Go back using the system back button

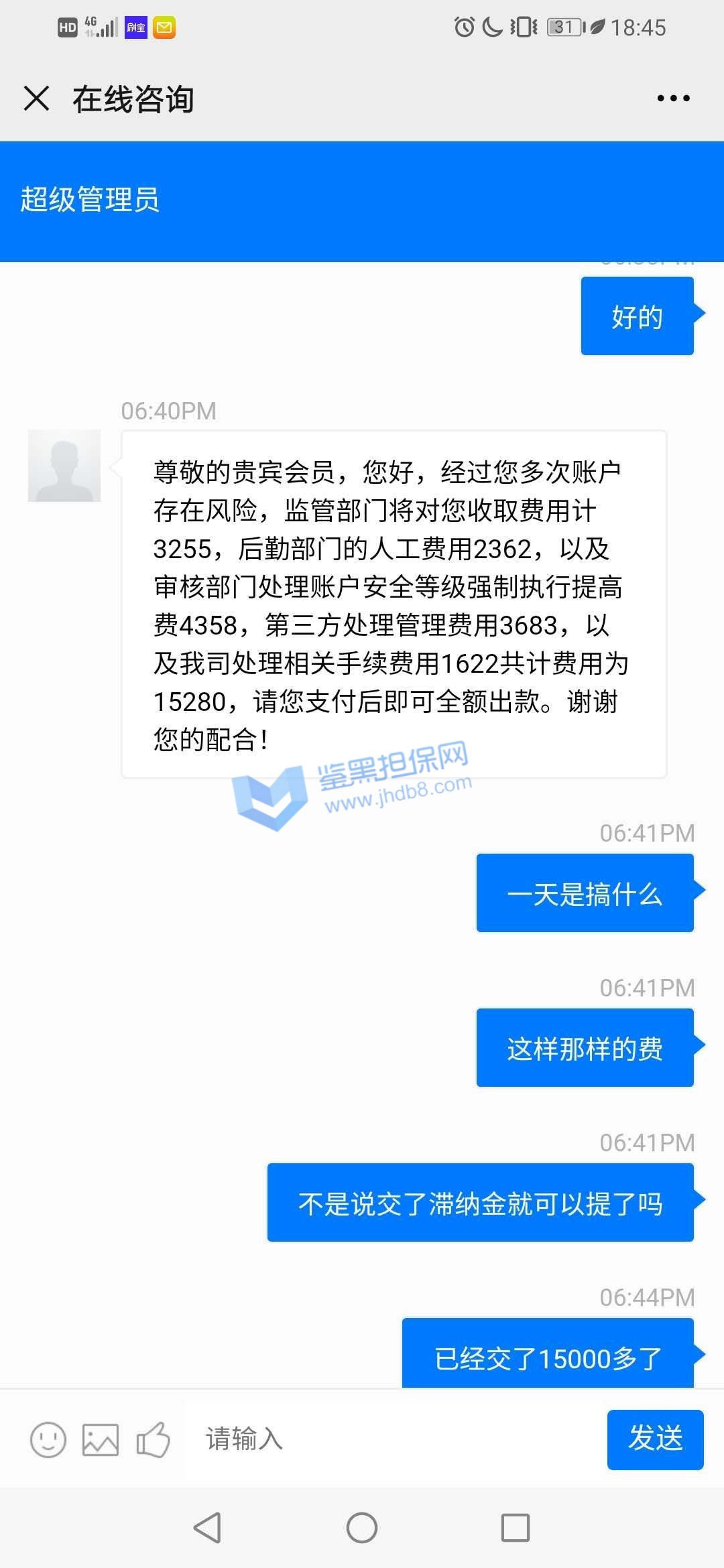207,1528
